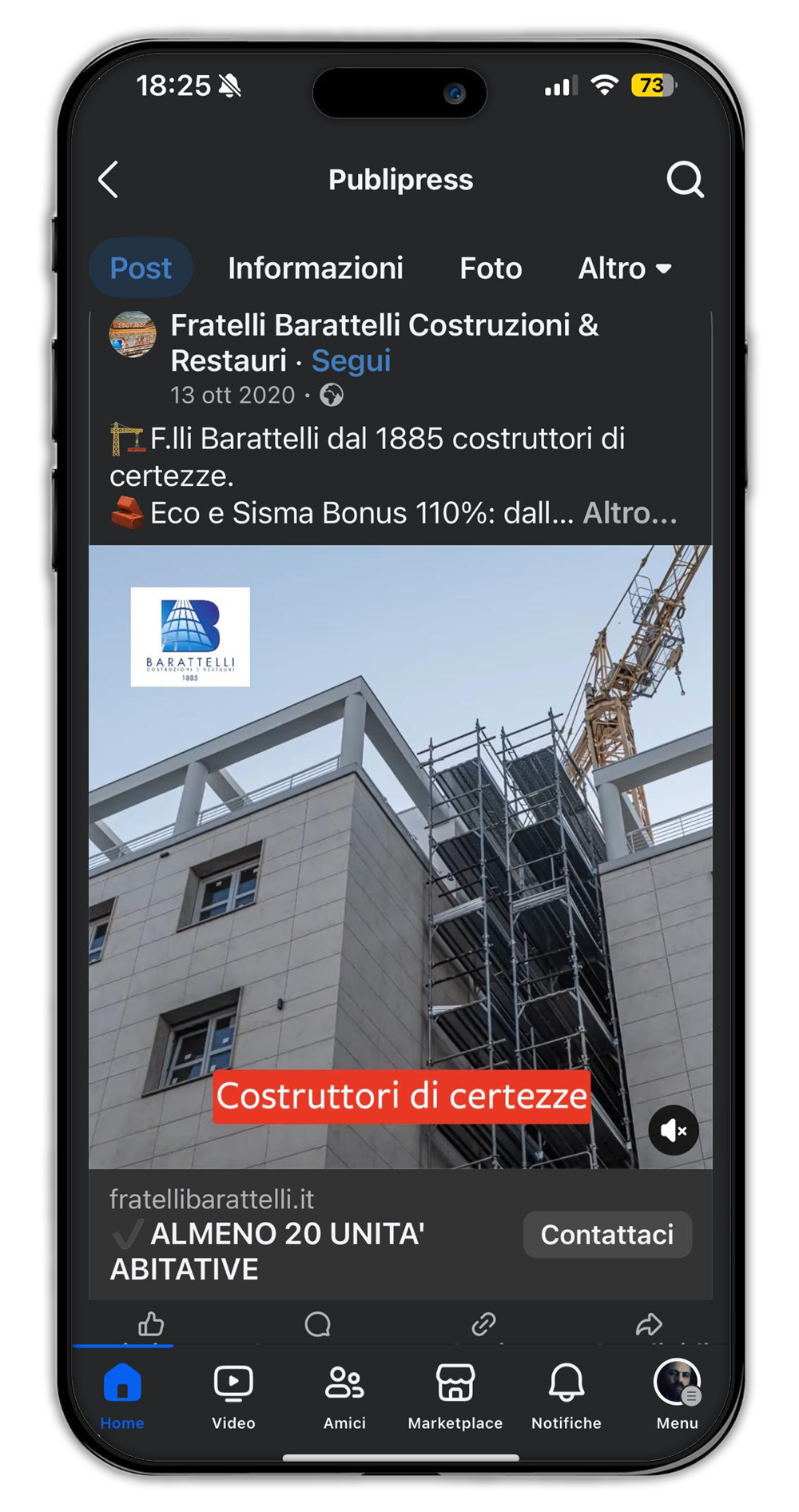Go to Marketplace
Screen dimensions: 799x1512
(455, 1395)
